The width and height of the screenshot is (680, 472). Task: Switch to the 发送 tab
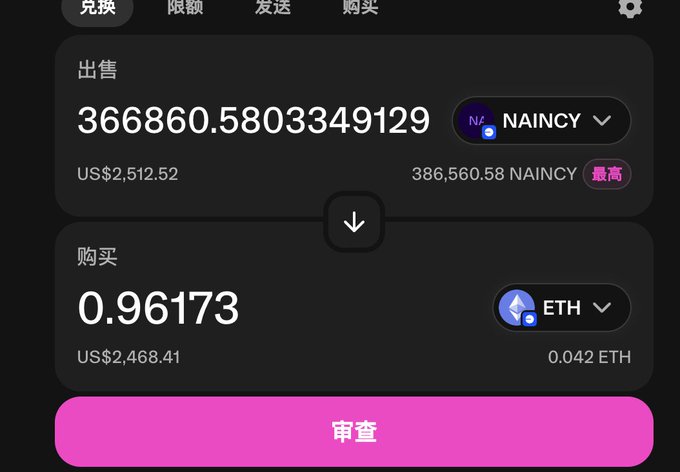click(273, 7)
